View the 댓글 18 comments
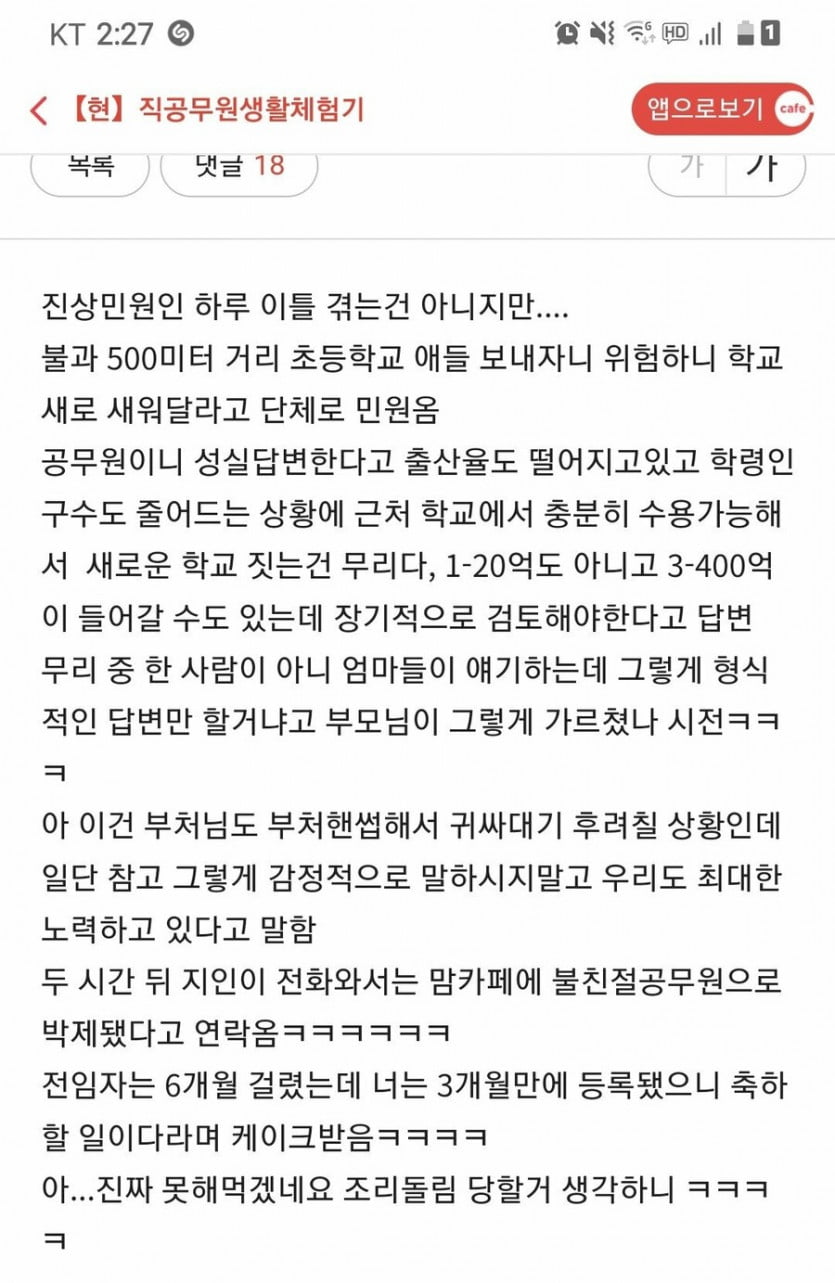 coord(238,167)
